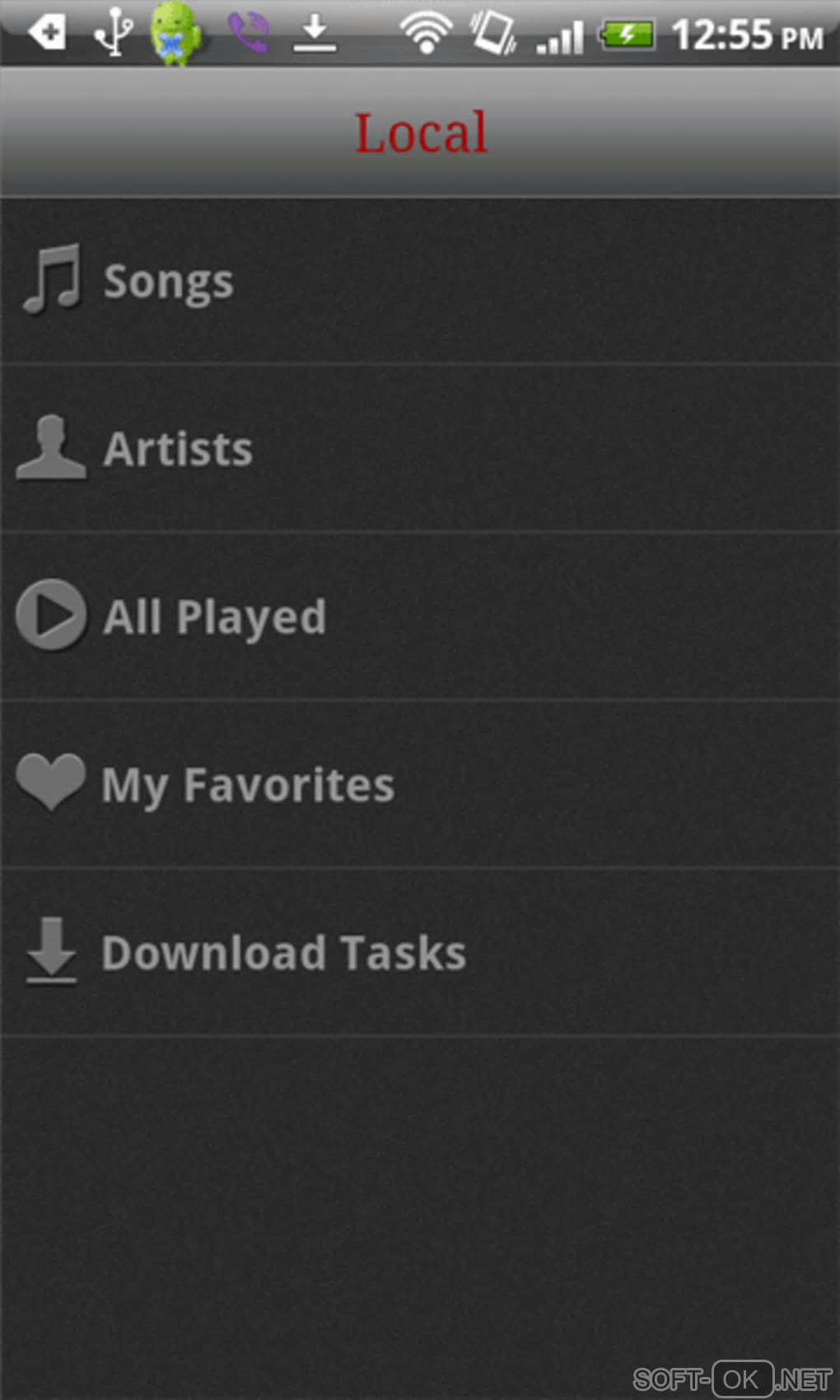The height and width of the screenshot is (1400, 840).
Task: Open the All Played list
Action: click(x=214, y=617)
